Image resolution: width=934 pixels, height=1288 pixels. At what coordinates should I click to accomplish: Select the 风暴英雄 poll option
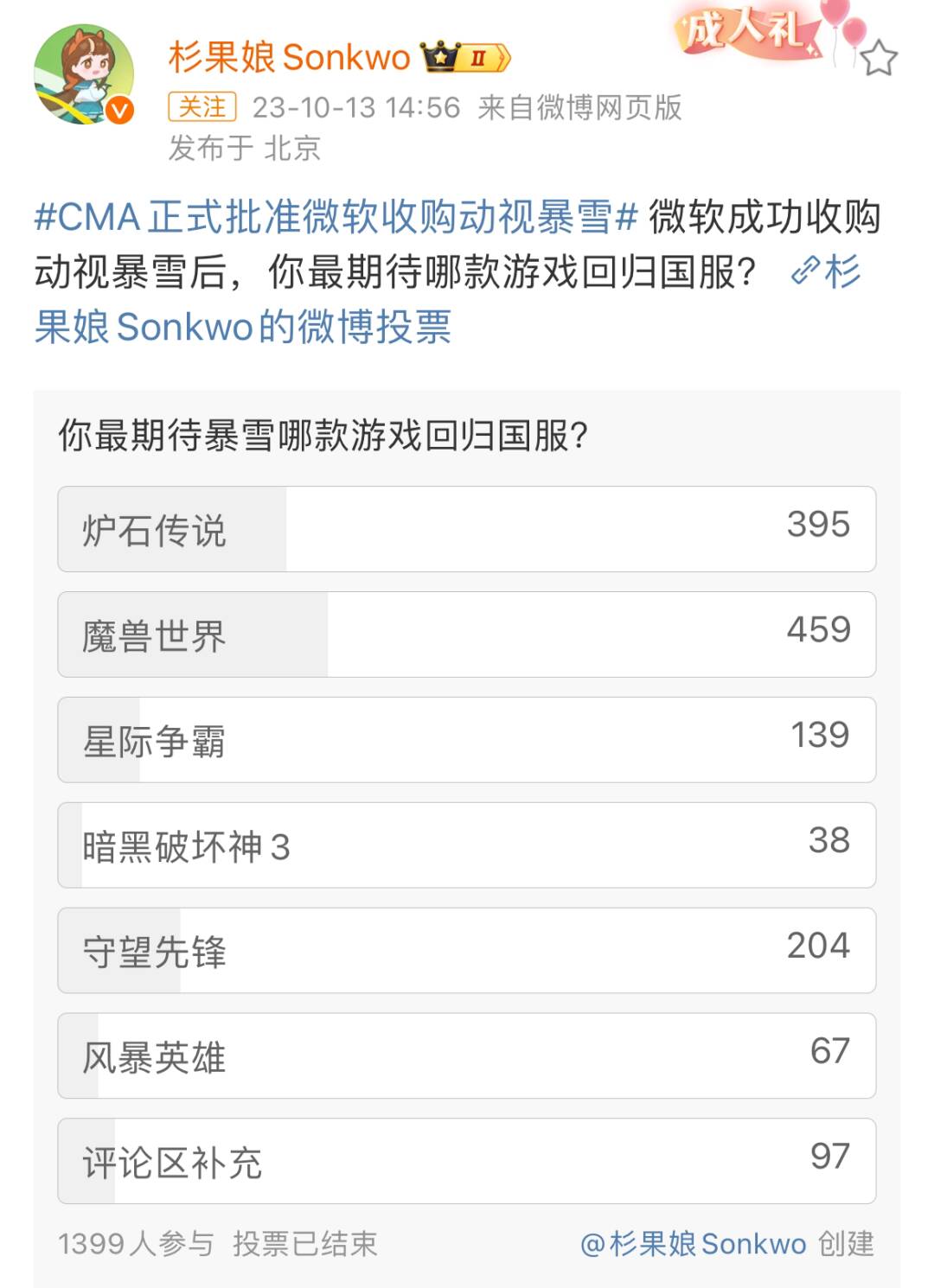click(466, 1056)
